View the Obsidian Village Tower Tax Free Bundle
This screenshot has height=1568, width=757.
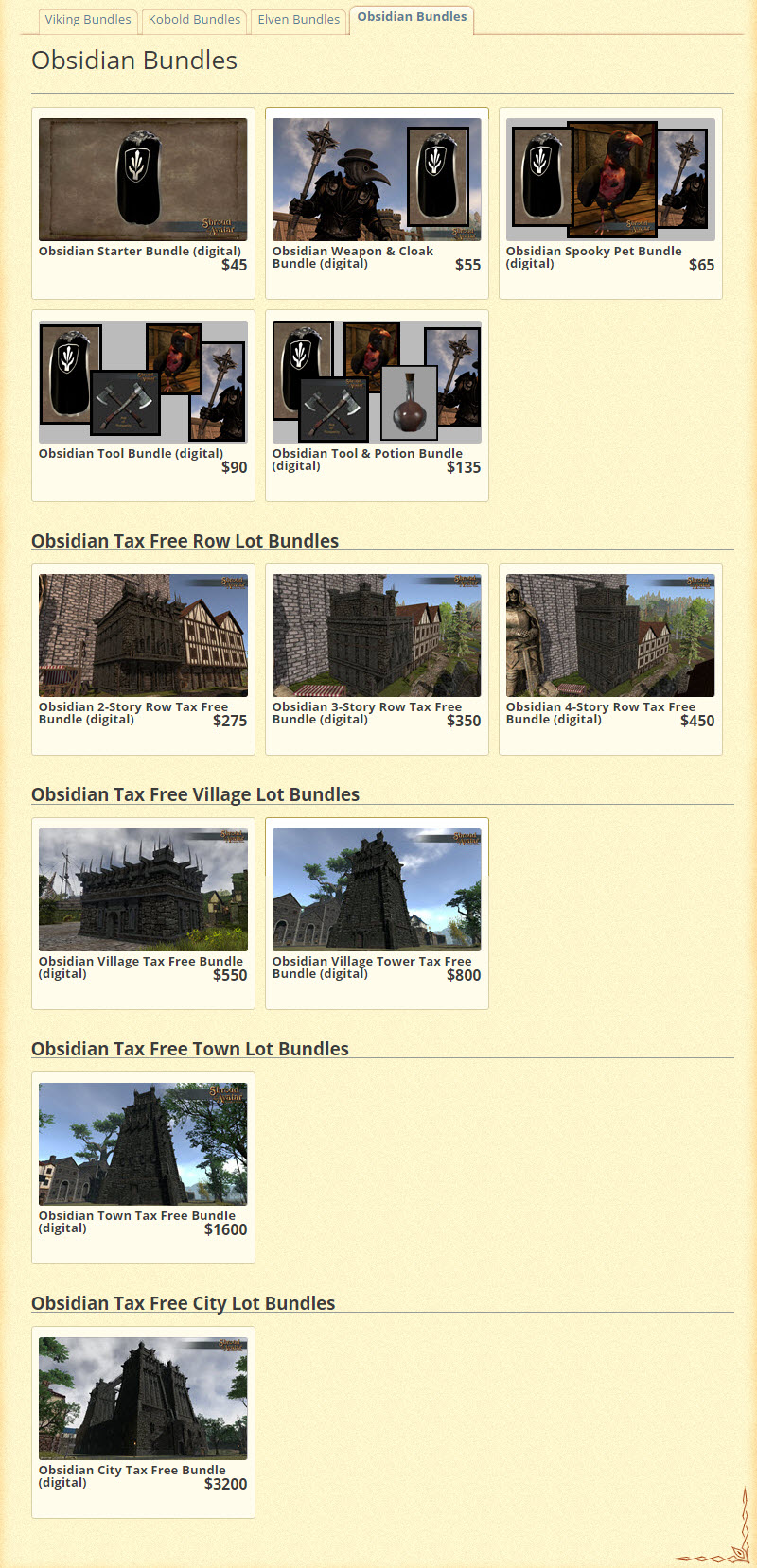tap(377, 914)
